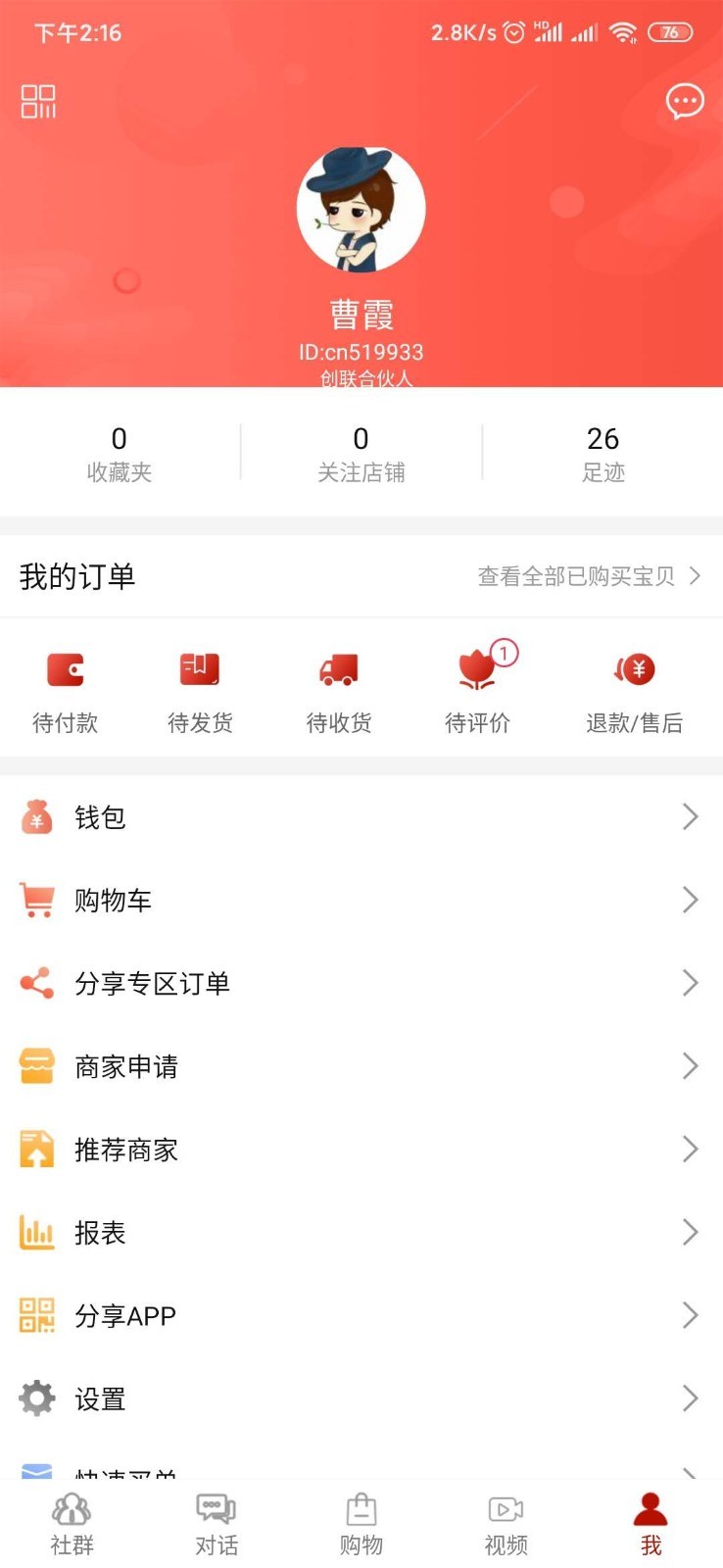723x1568 pixels.
Task: Tap the 报表 chart icon
Action: coord(36,1233)
